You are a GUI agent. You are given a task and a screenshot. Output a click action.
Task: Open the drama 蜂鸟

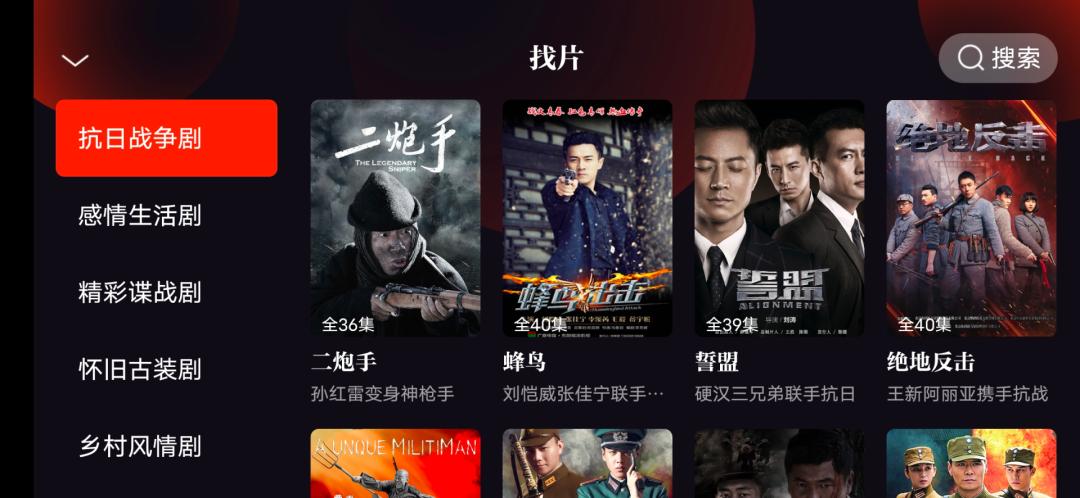coord(587,218)
